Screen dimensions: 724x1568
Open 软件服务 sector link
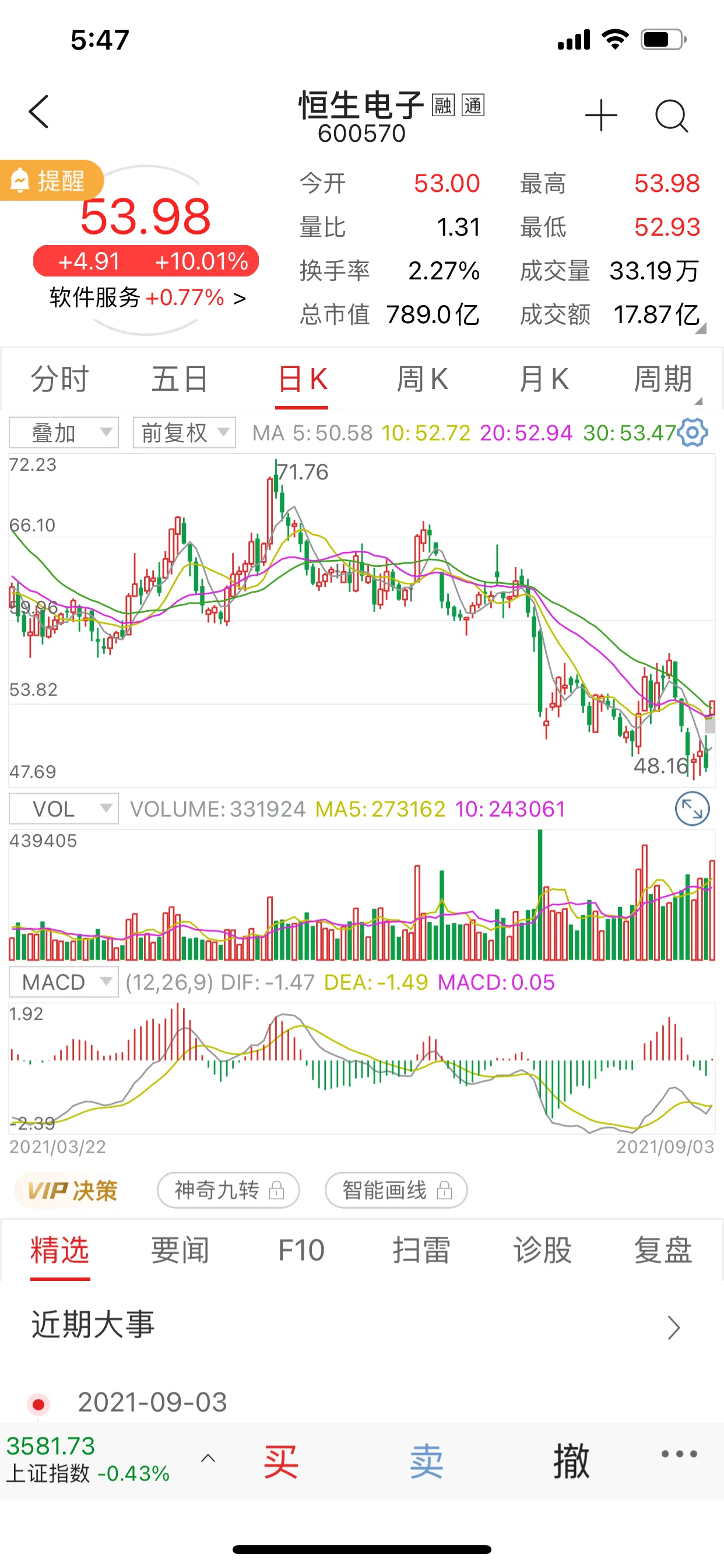coord(147,297)
